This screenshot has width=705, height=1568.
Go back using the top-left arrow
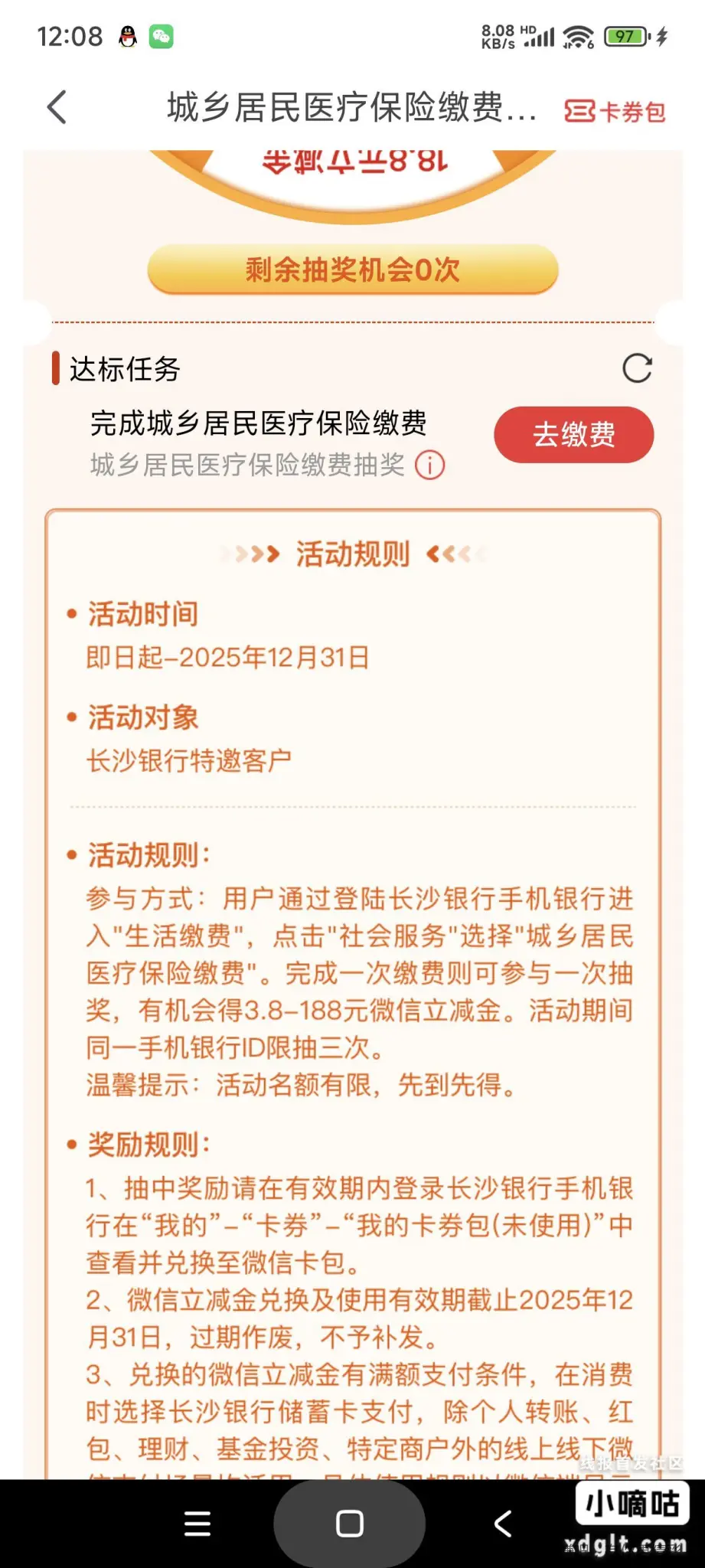[57, 107]
